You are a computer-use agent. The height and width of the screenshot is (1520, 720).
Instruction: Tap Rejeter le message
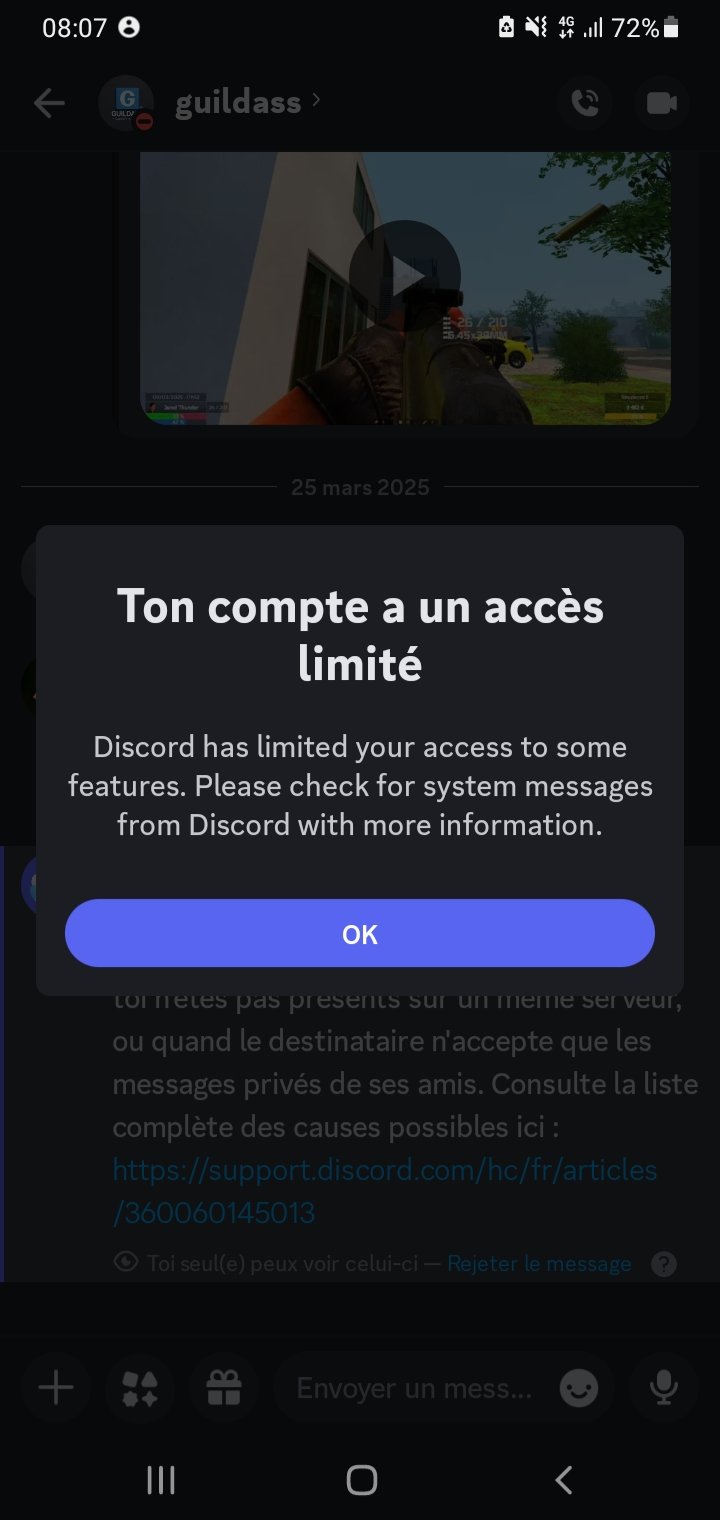(x=539, y=1263)
